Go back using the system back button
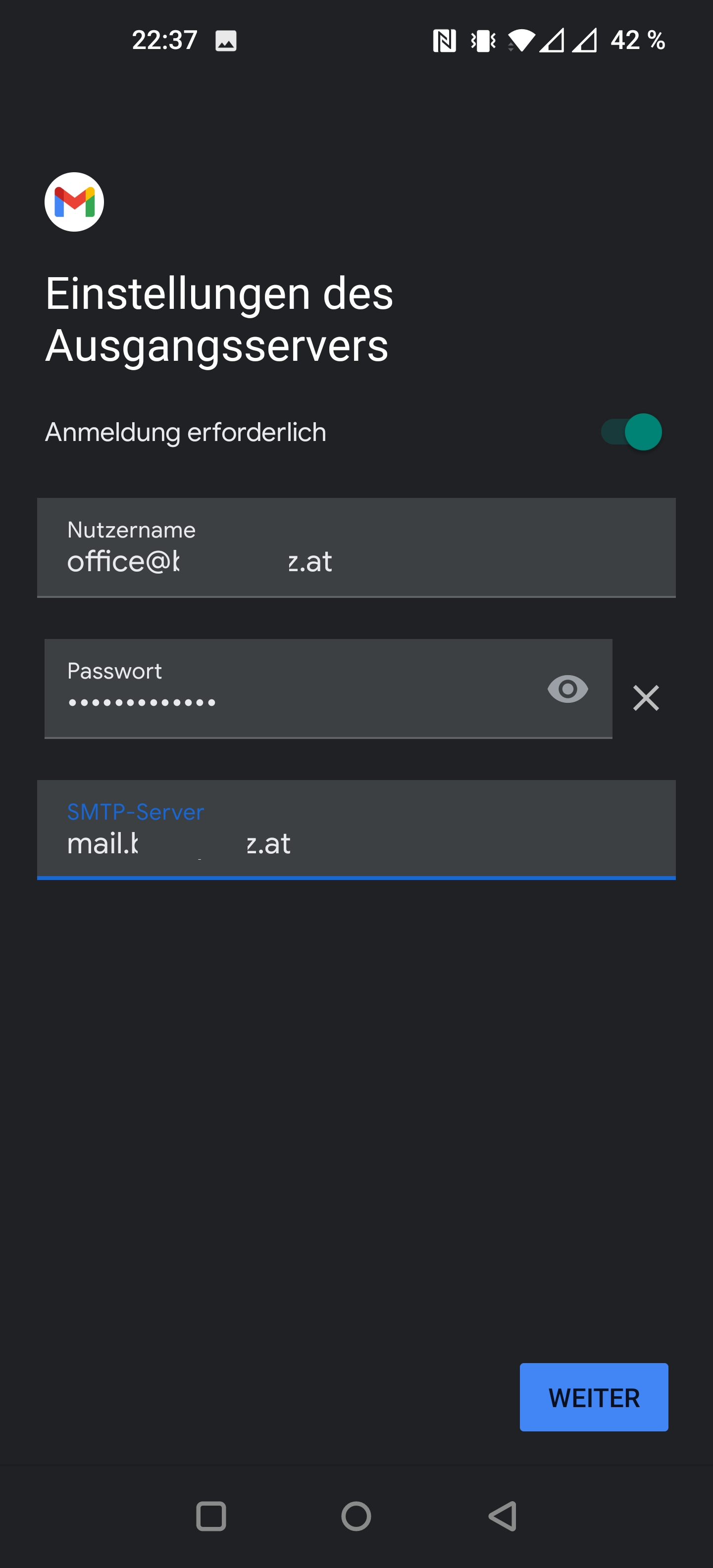The image size is (713, 1568). tap(503, 1516)
